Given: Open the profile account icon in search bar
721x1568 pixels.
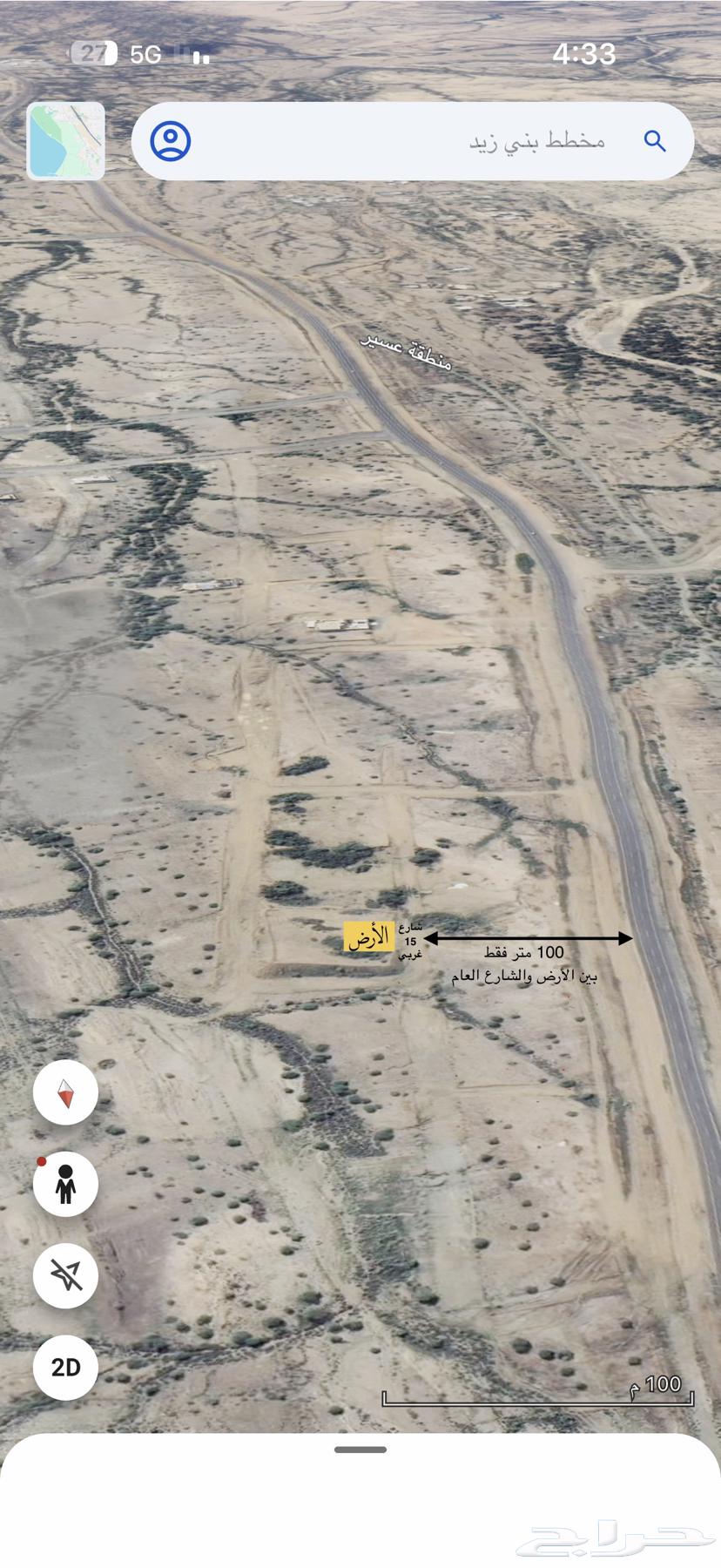Looking at the screenshot, I should 172,140.
